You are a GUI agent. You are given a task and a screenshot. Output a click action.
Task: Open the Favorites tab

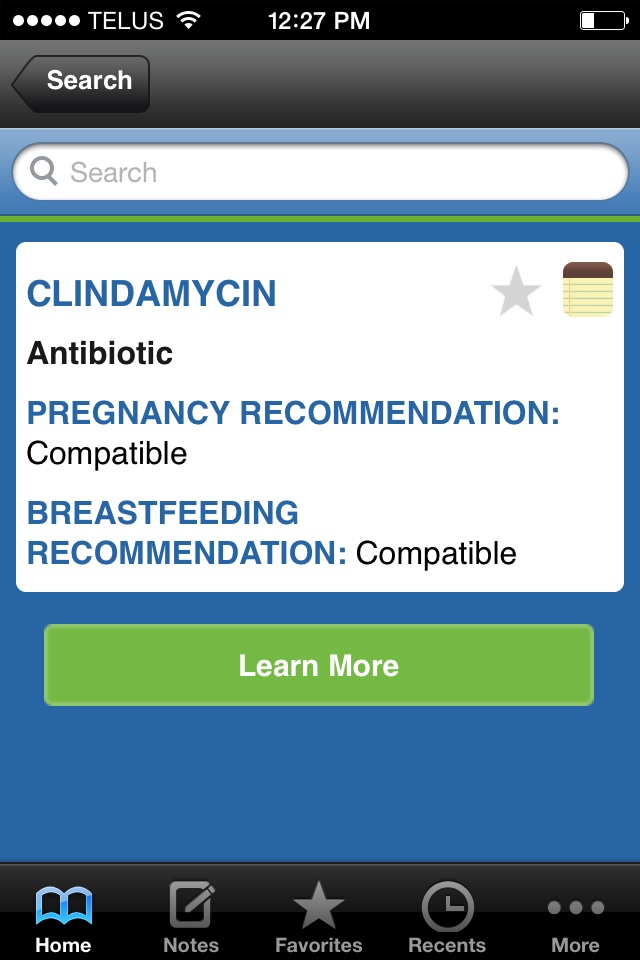(319, 917)
